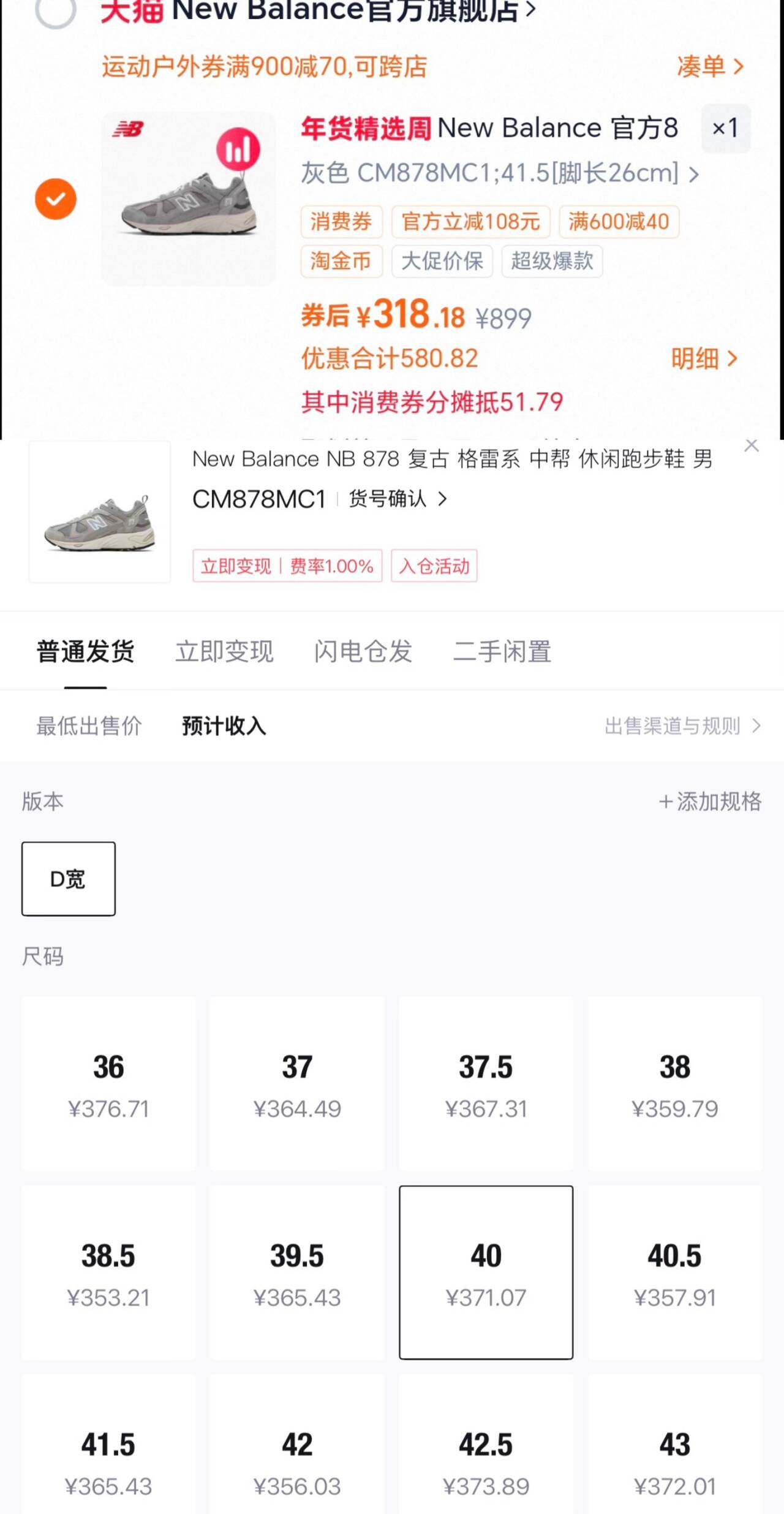784x1514 pixels.
Task: Select size 38.5 at ¥353.21
Action: coord(108,1273)
